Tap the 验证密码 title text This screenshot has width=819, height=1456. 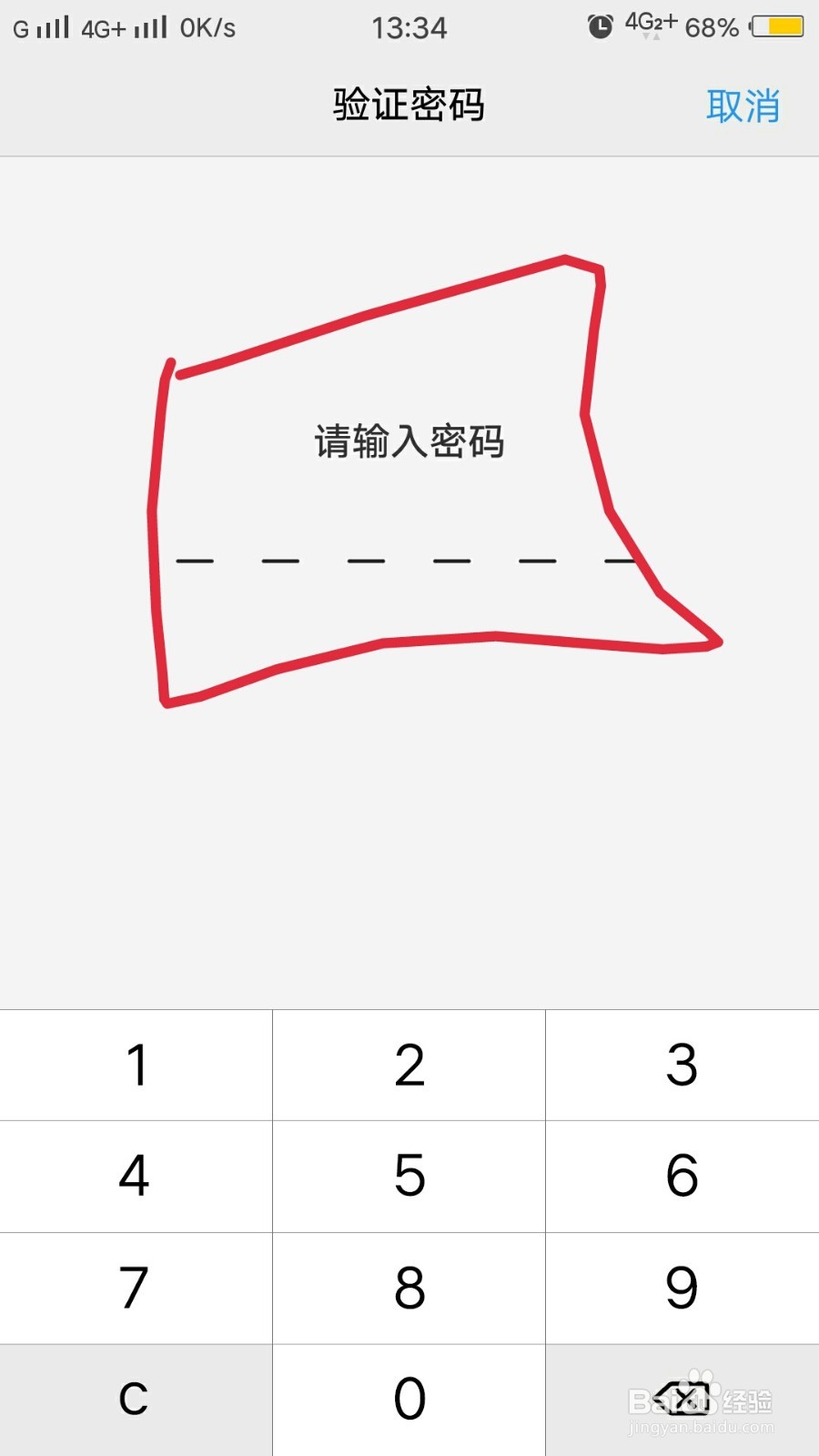pos(409,105)
